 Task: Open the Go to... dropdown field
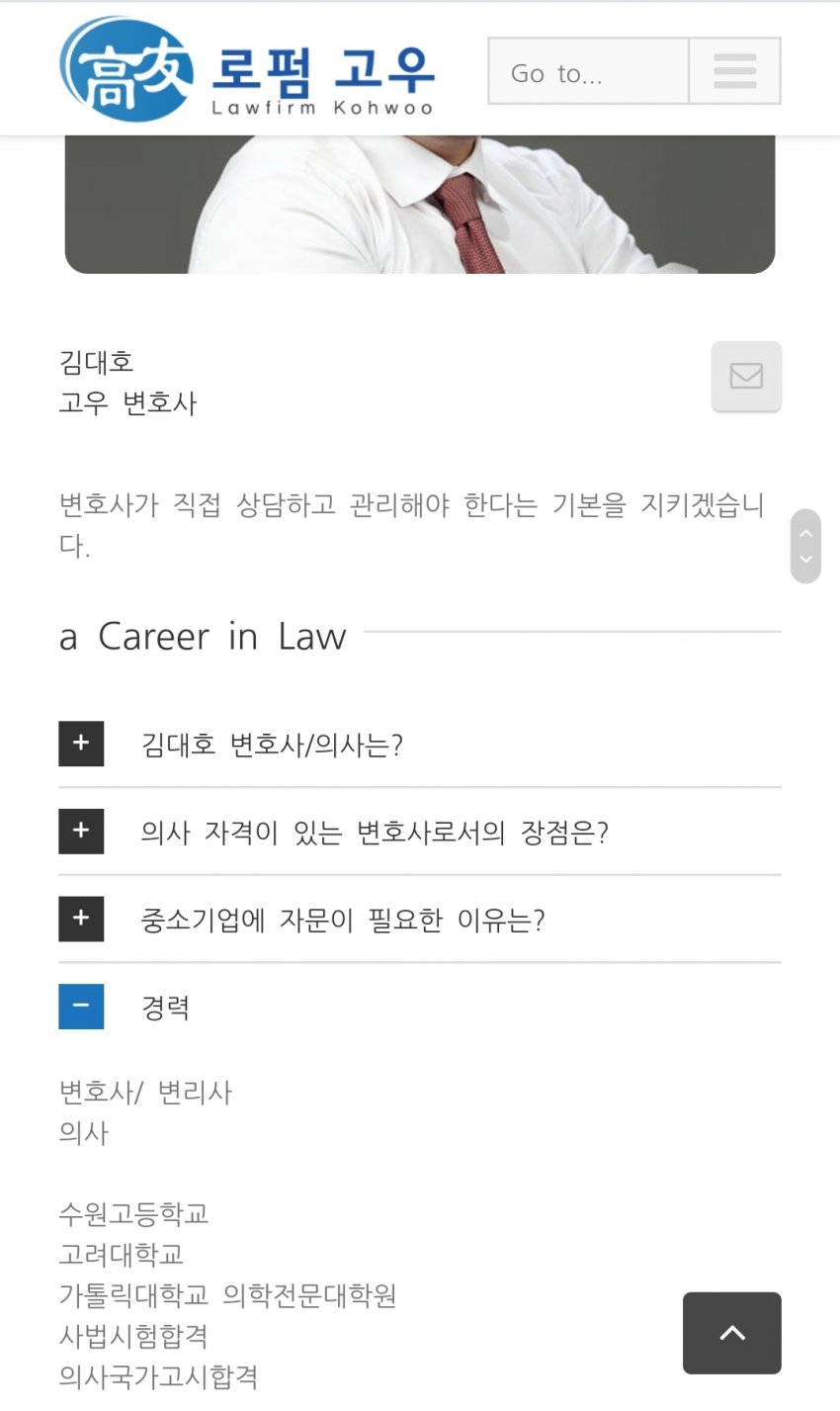[x=589, y=71]
